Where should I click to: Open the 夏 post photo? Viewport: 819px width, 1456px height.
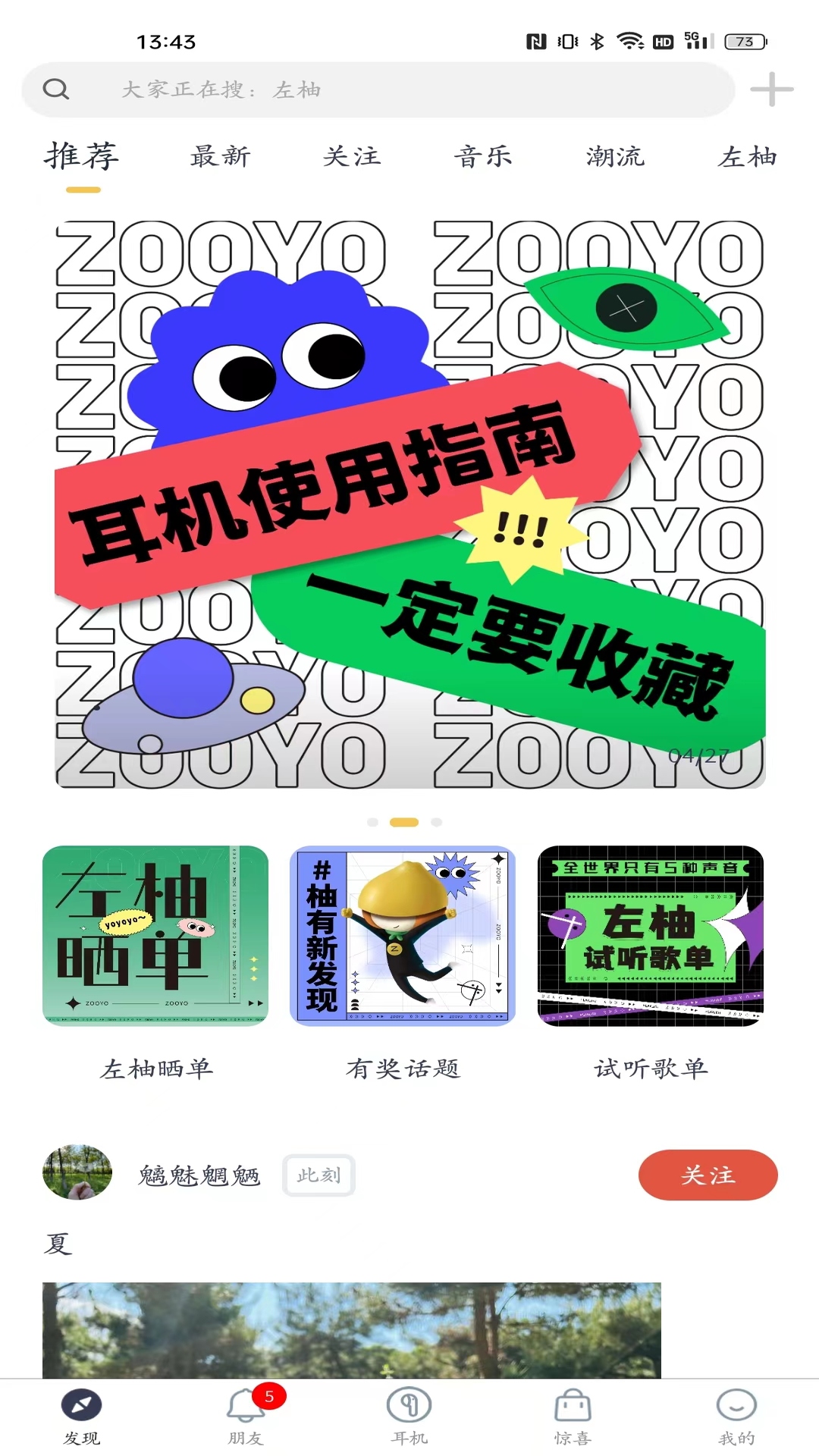coord(352,1330)
